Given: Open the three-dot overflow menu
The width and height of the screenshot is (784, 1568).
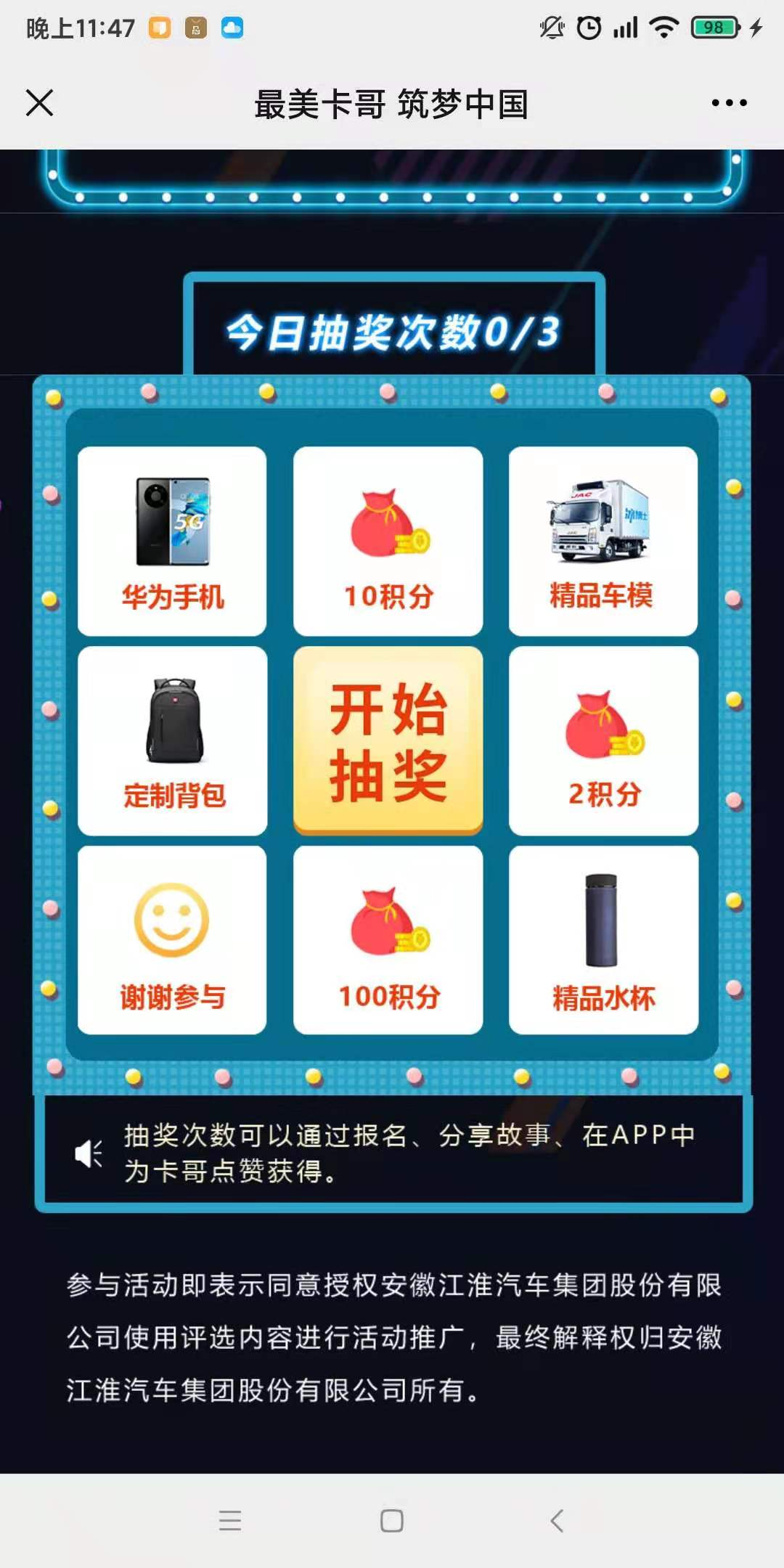Looking at the screenshot, I should 729,103.
